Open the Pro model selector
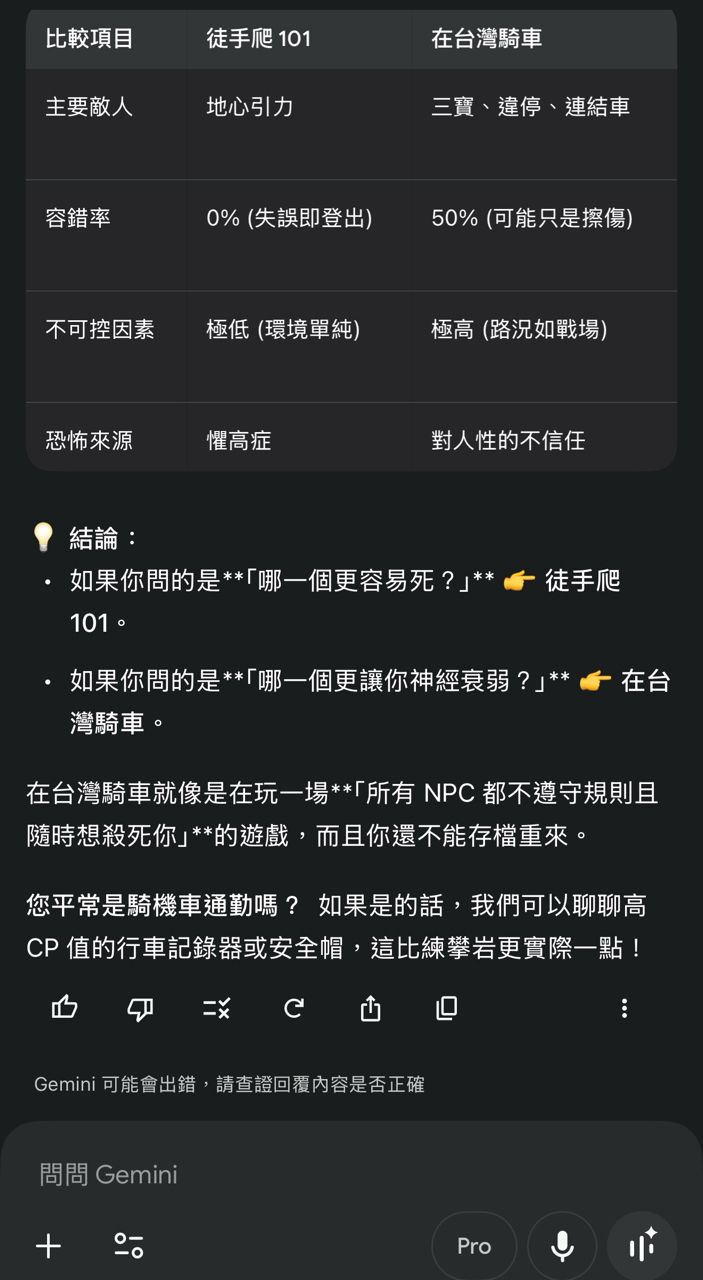The height and width of the screenshot is (1280, 703). (474, 1246)
